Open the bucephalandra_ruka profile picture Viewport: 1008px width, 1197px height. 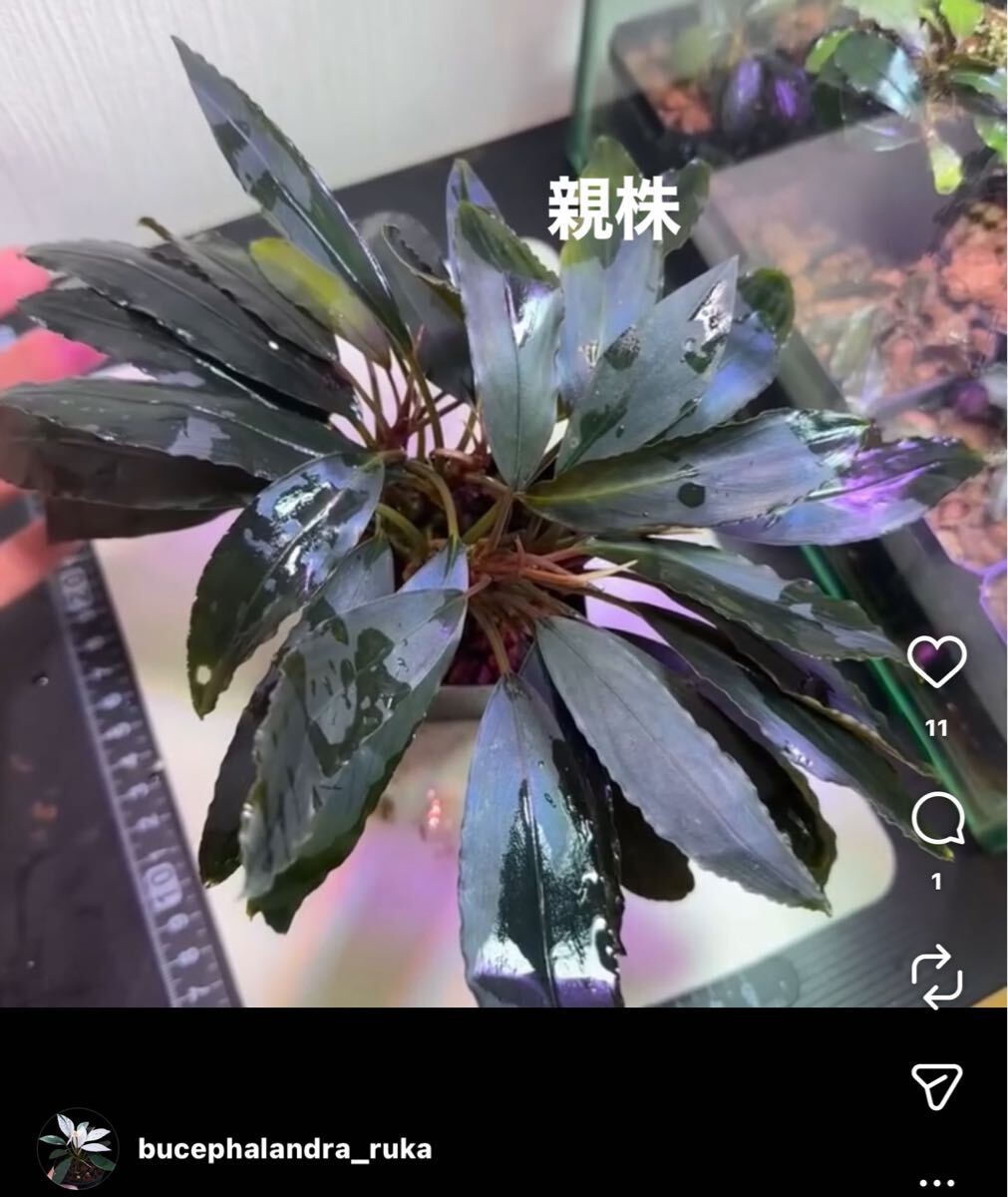pyautogui.click(x=78, y=1148)
